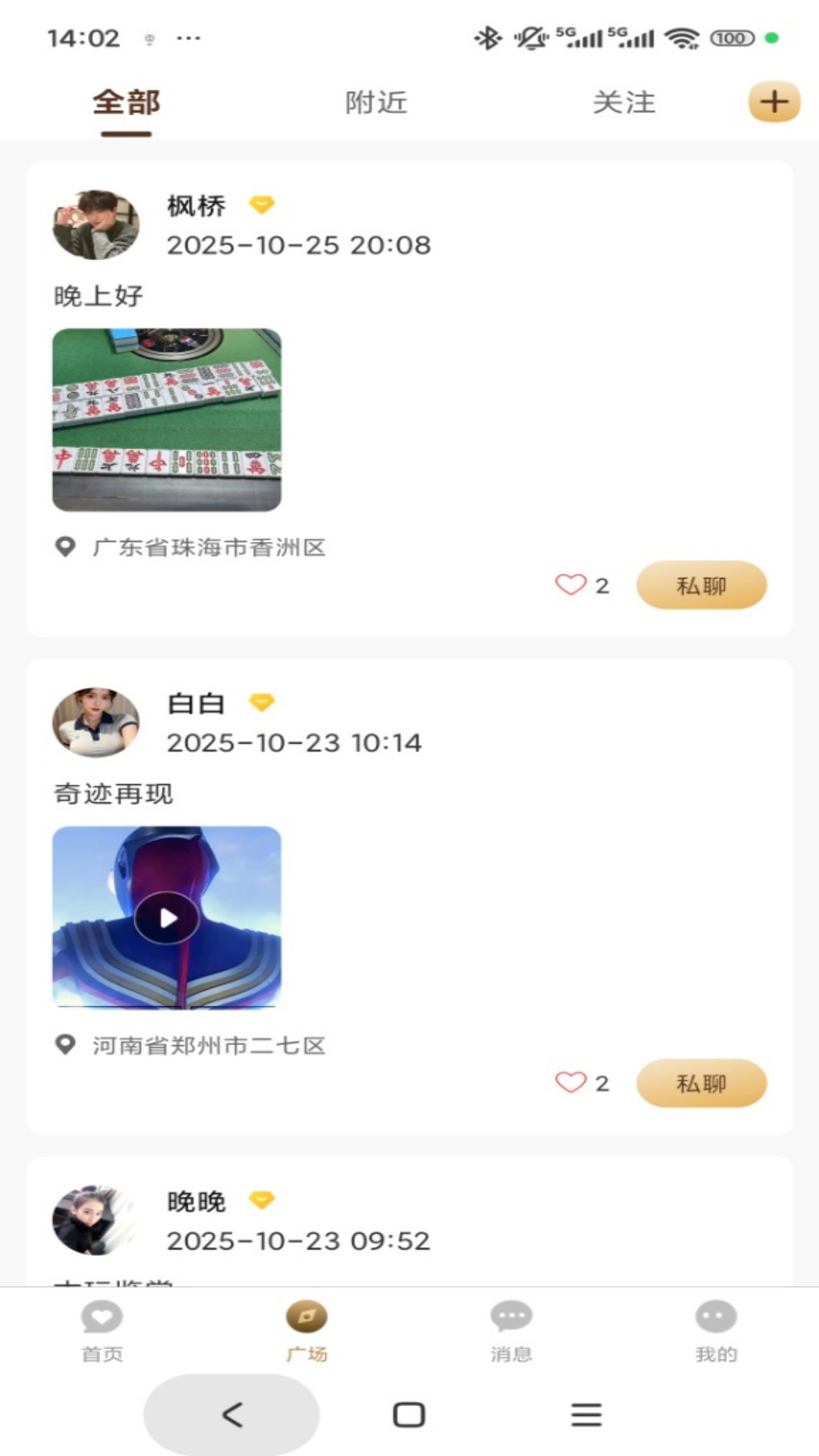Click the VIP badge next to 晚晚

tap(262, 1200)
